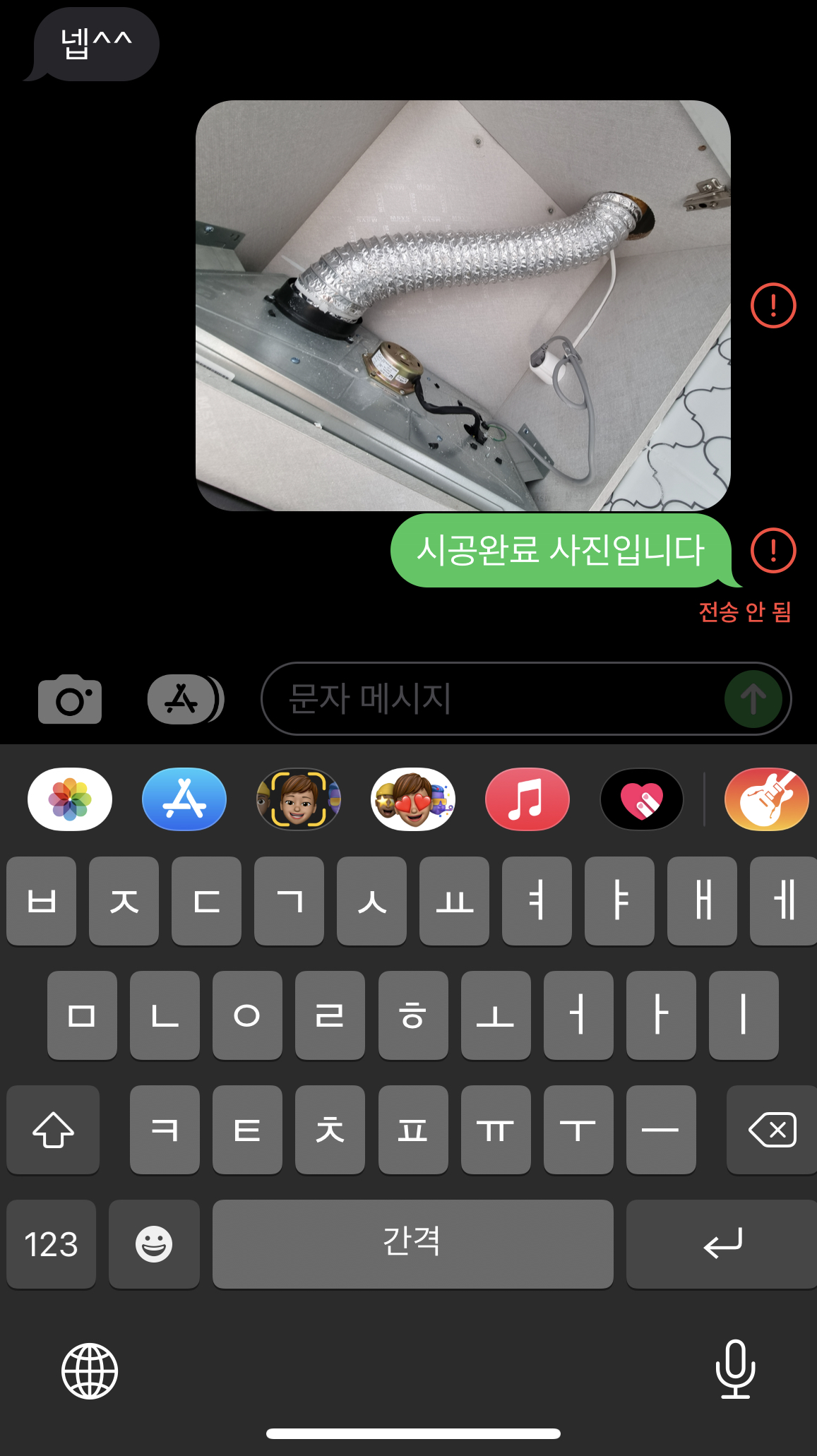
Task: Switch keyboard to 123 number layout
Action: tap(51, 1244)
